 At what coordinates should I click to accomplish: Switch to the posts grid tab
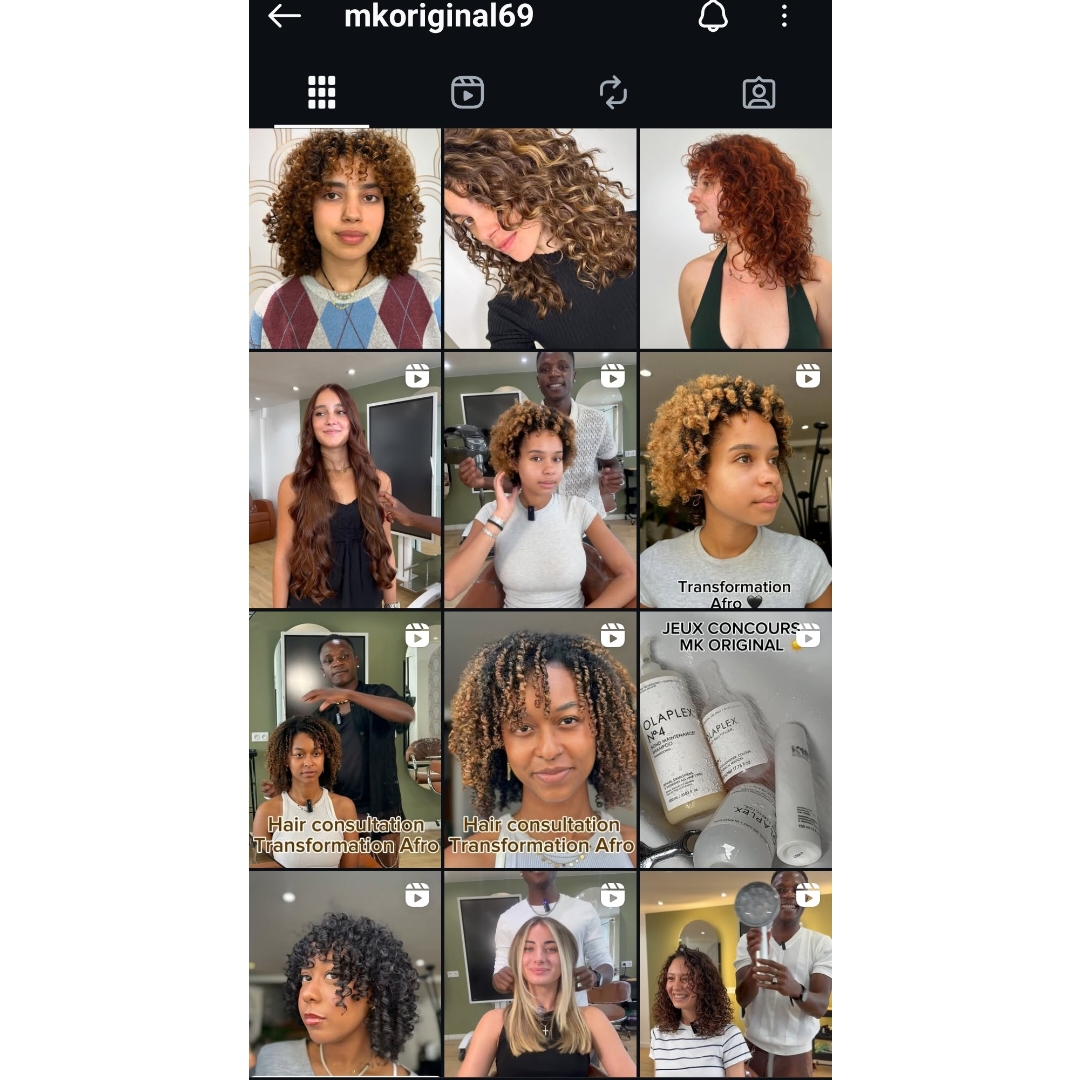(x=321, y=93)
